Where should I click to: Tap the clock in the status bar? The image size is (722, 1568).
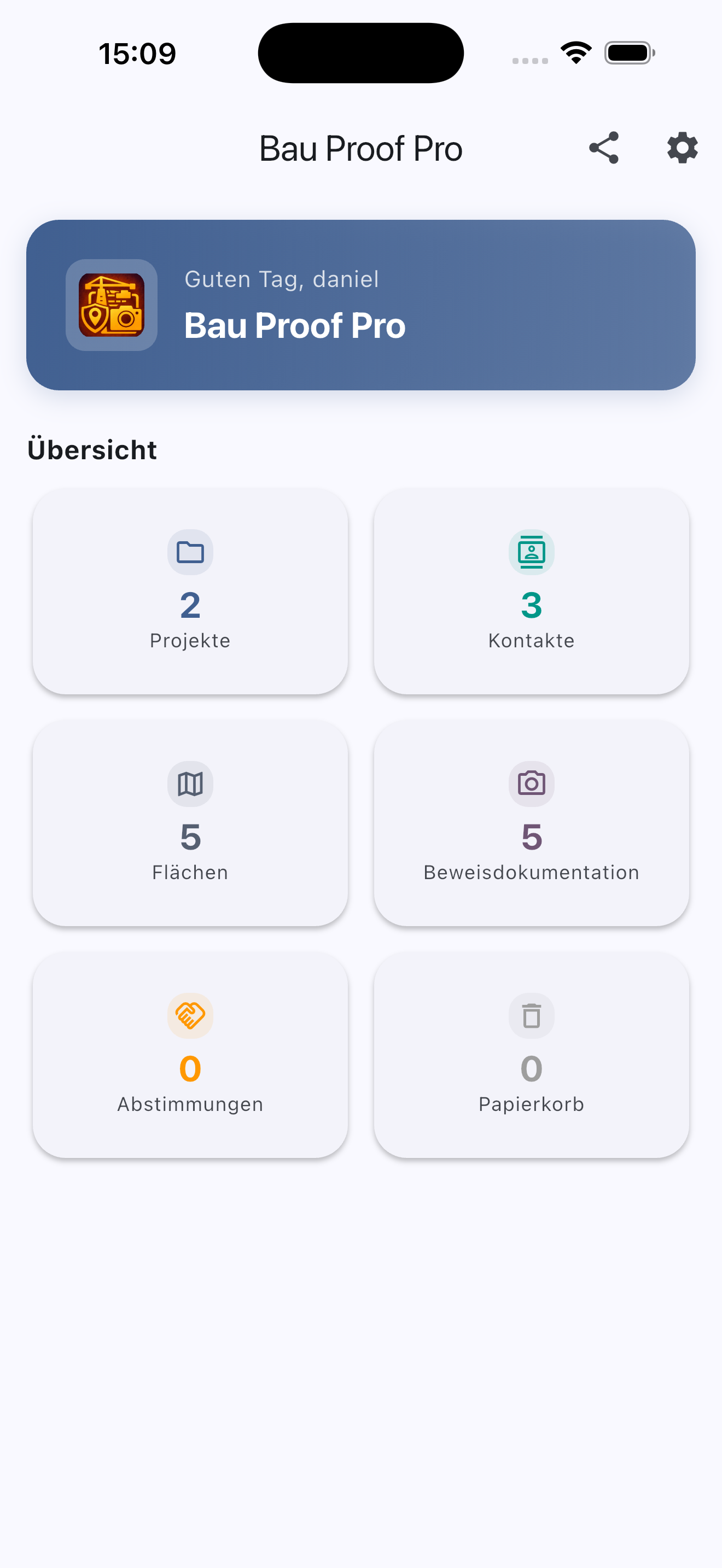pyautogui.click(x=137, y=52)
